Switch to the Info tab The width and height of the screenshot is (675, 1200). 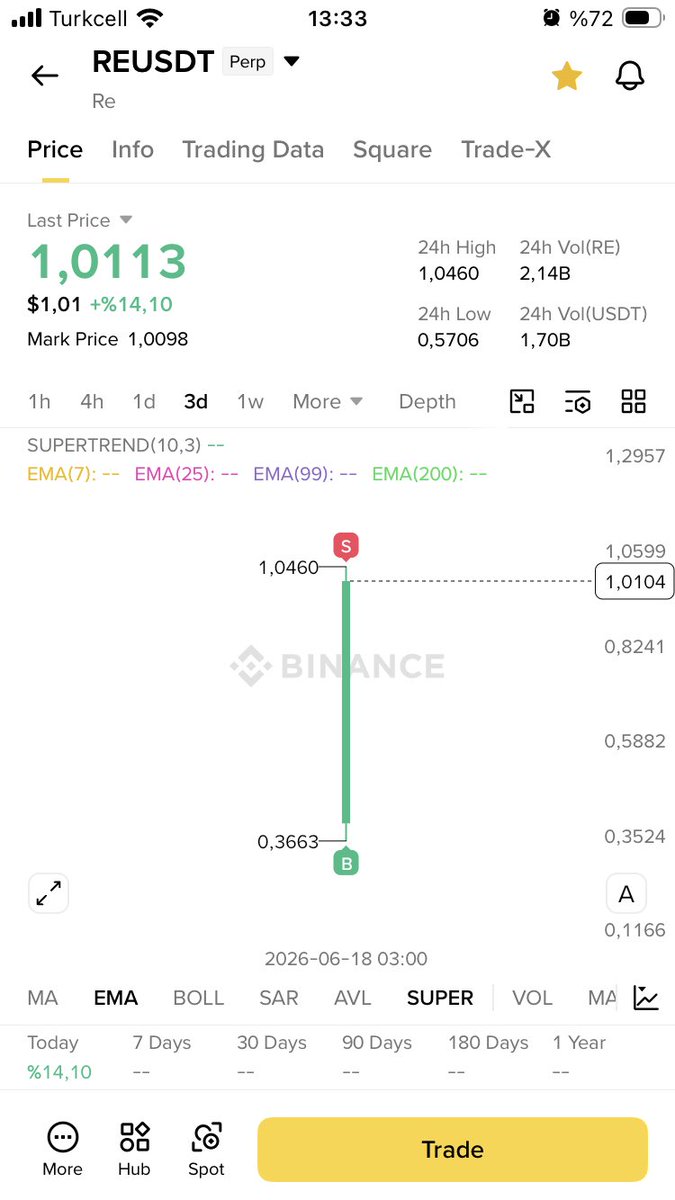point(132,150)
